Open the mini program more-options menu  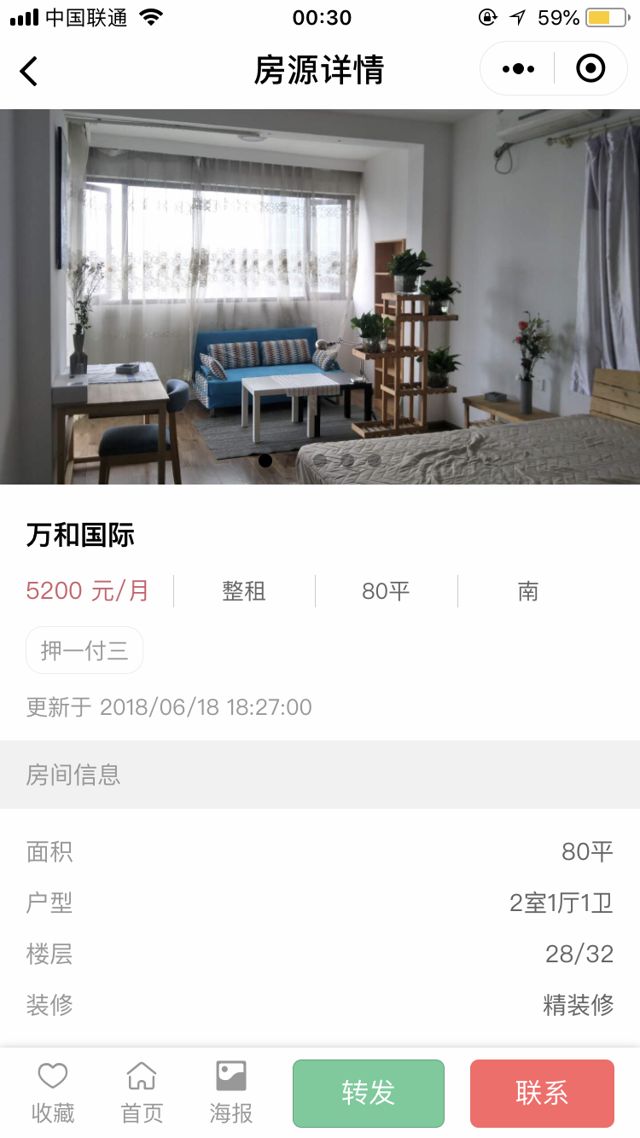(518, 69)
